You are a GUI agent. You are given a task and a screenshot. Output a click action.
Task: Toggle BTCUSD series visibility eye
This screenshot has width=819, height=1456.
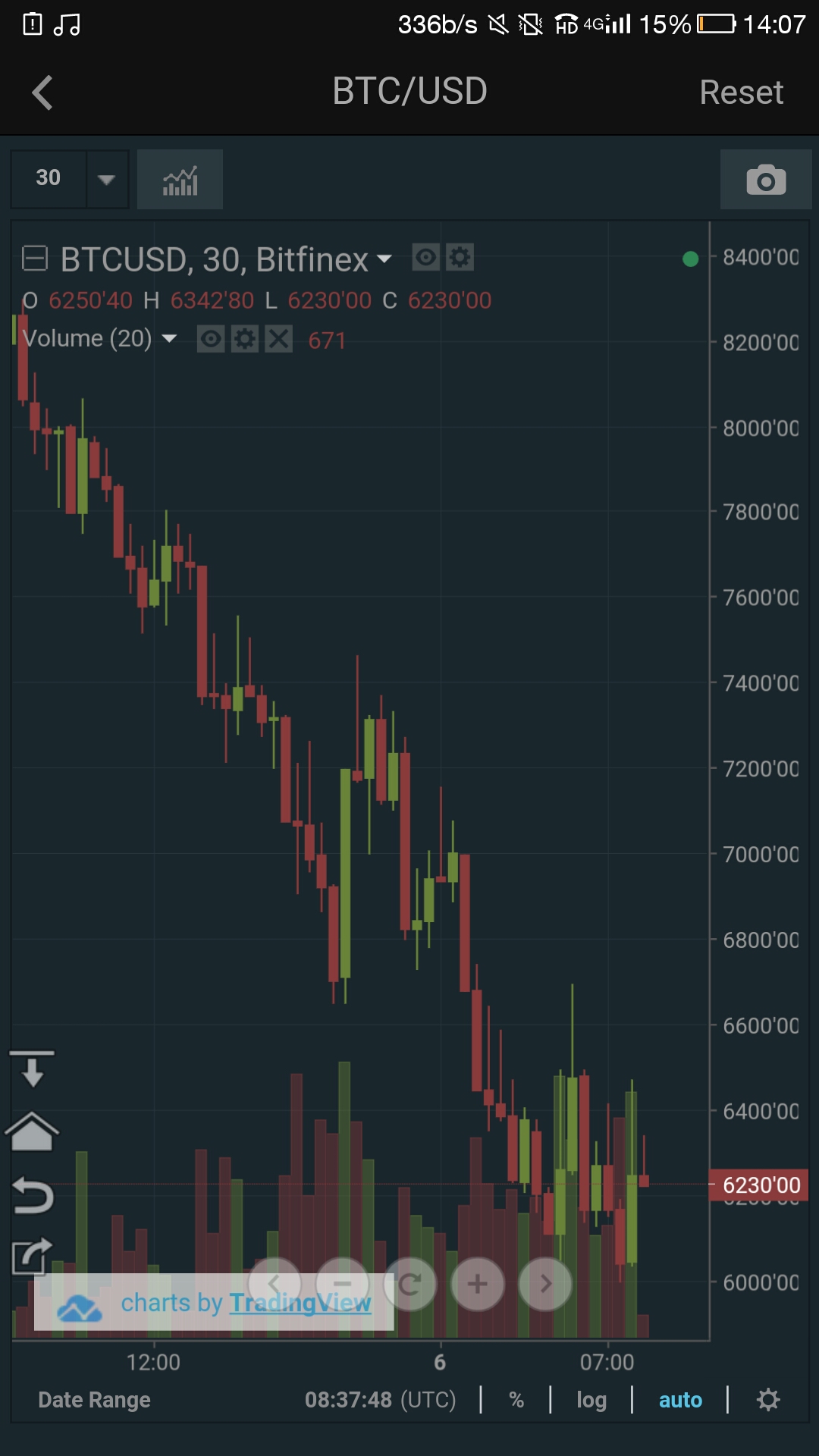pos(425,257)
